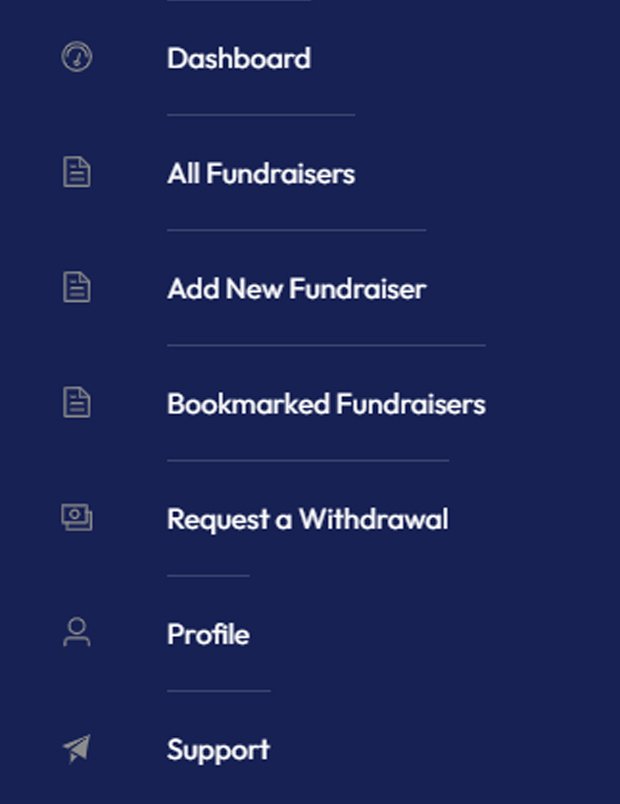Open the Dashboard menu item
620x804 pixels.
tap(238, 58)
